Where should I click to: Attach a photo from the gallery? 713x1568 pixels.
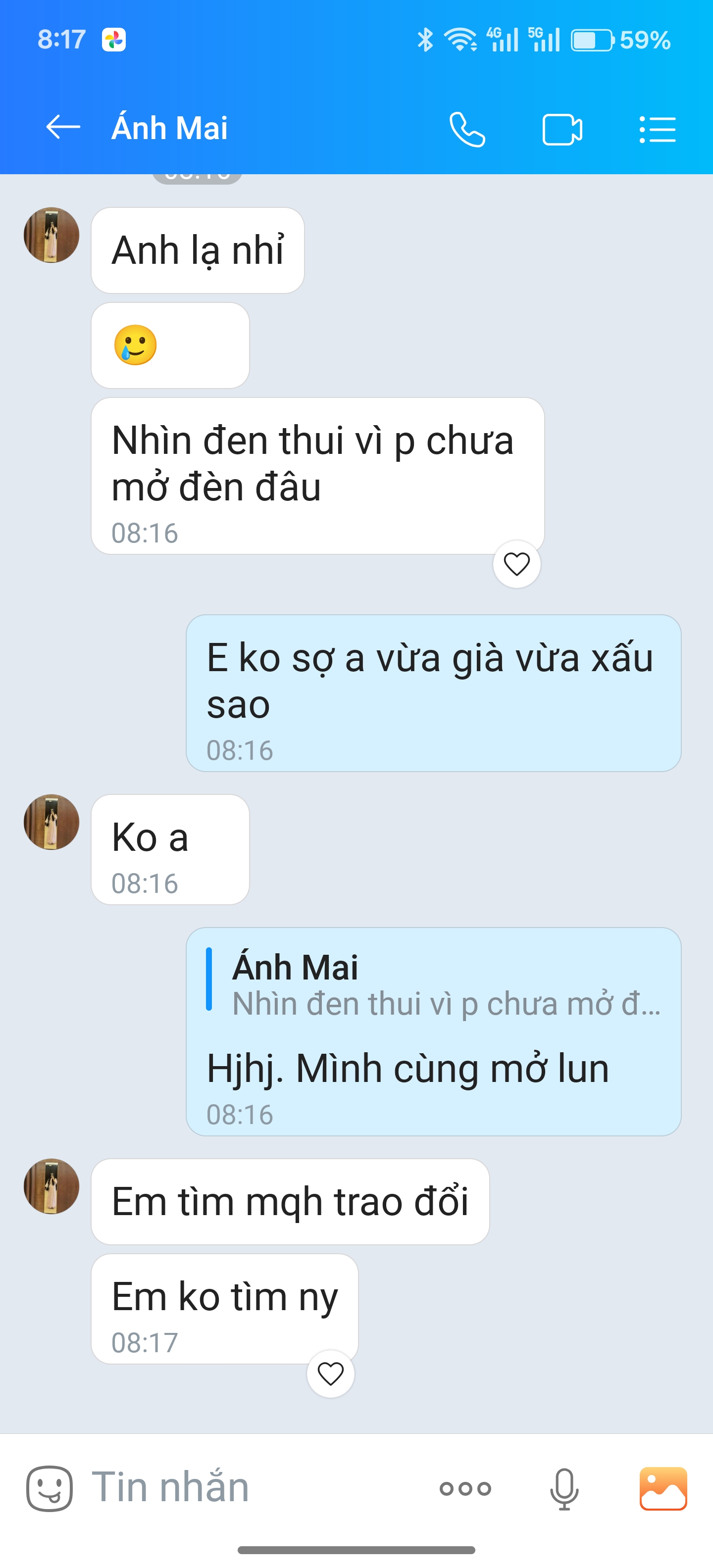[663, 1488]
